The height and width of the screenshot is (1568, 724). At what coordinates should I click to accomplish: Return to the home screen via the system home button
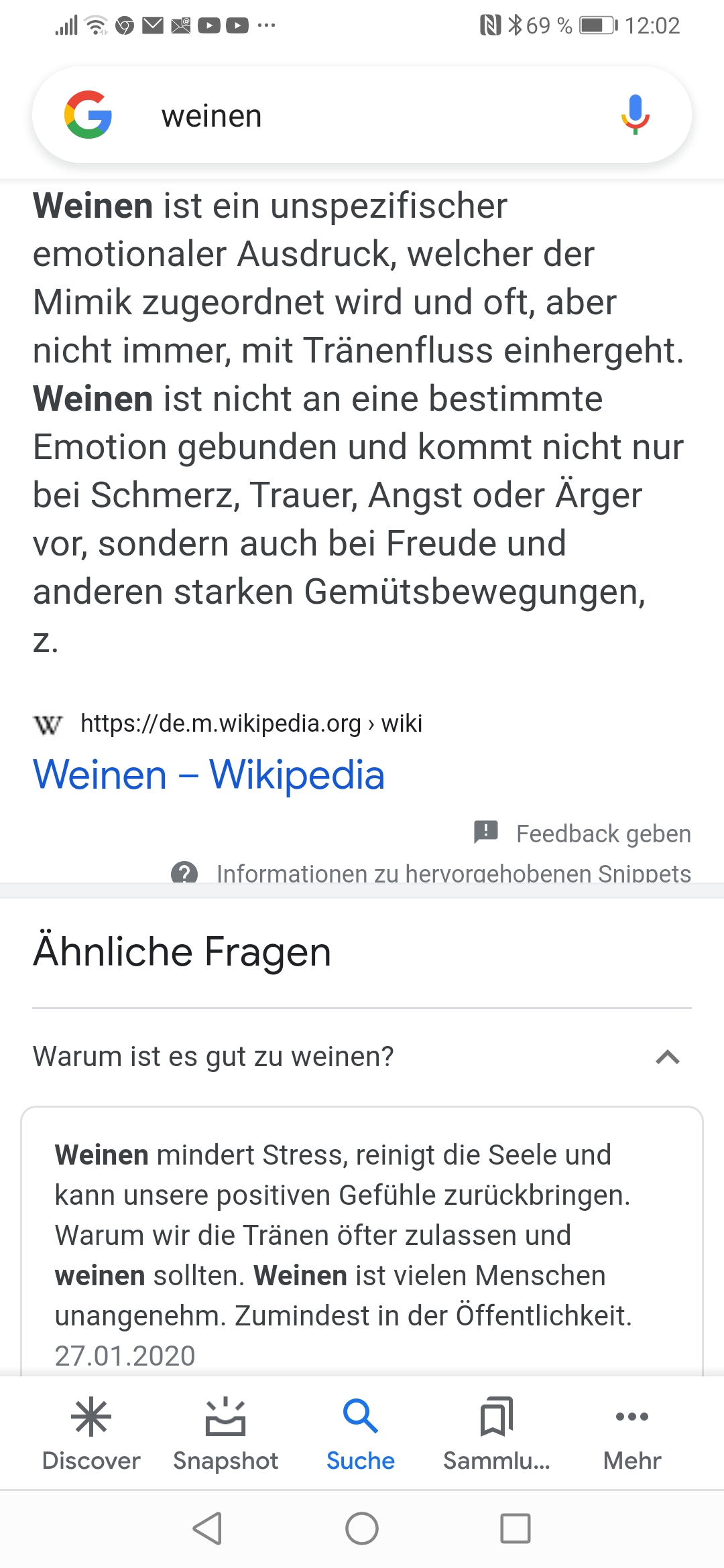click(x=362, y=1528)
